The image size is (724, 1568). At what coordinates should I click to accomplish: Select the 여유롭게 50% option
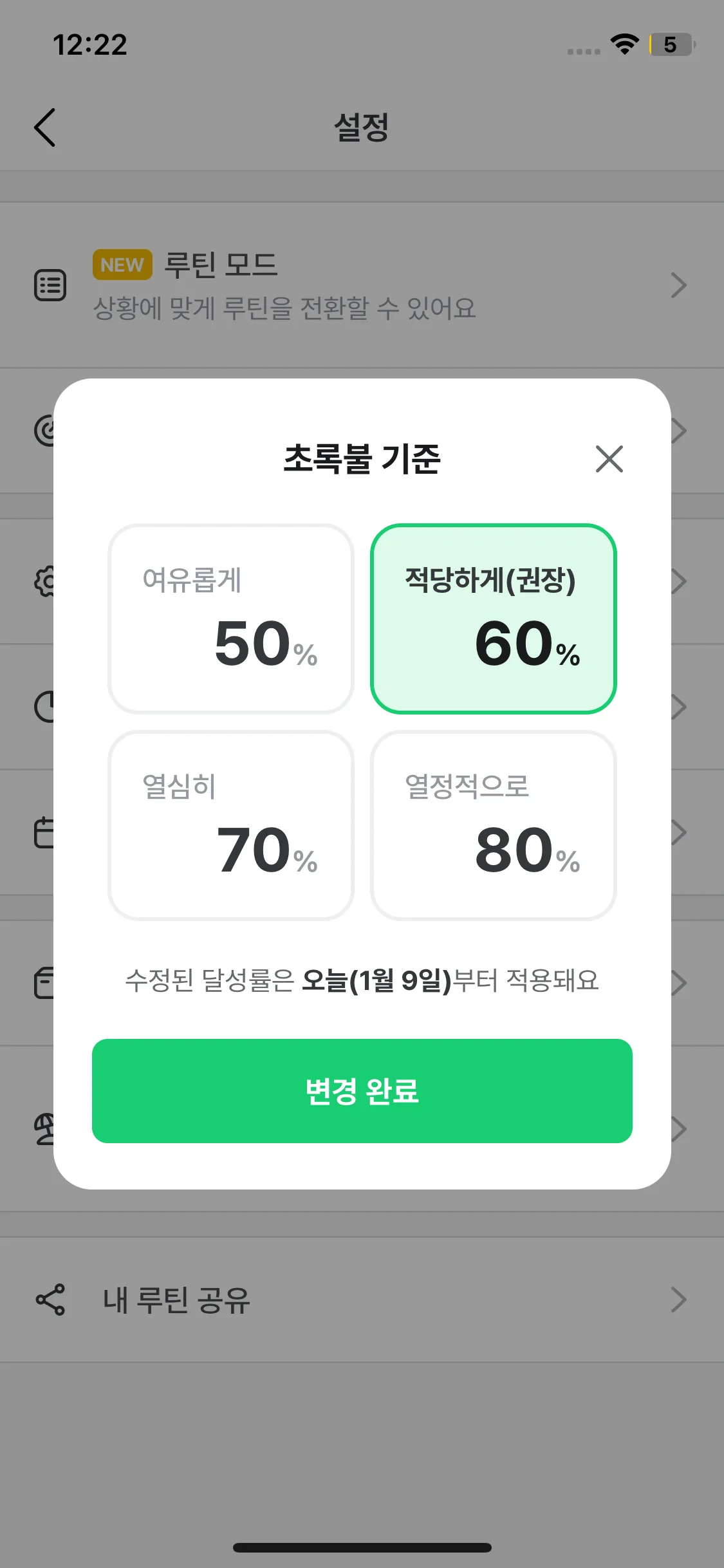coord(231,619)
